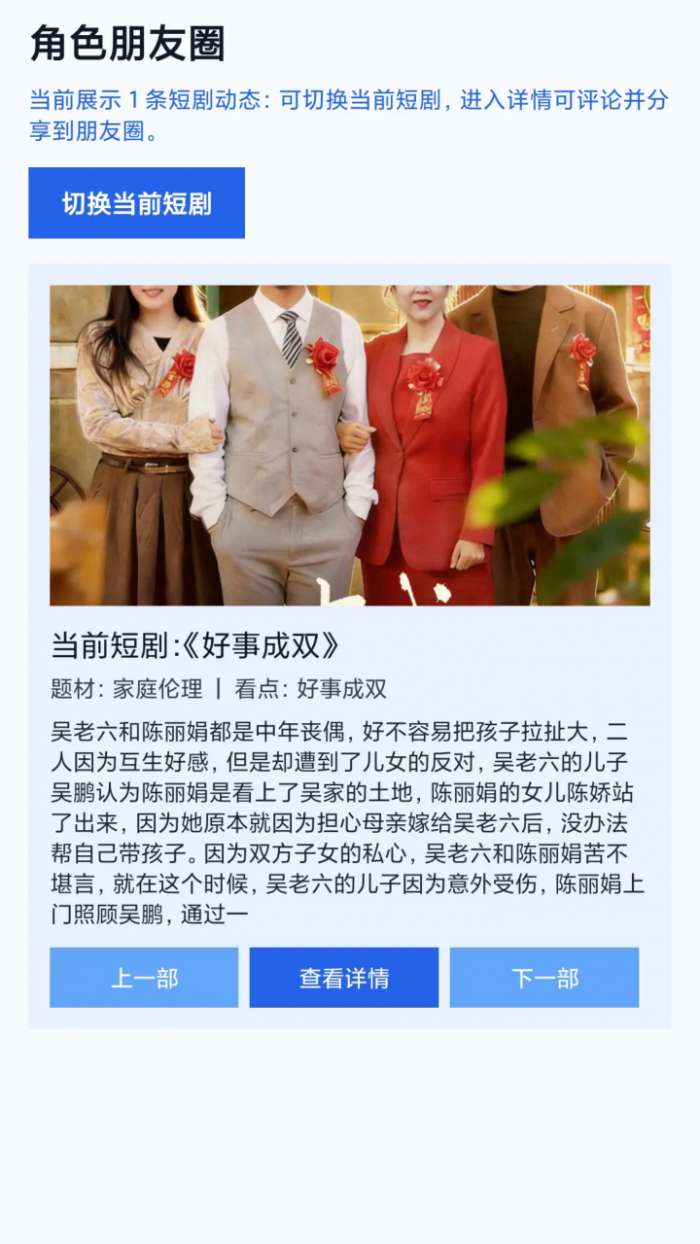Go to the previous drama with 上一部

coord(144,977)
